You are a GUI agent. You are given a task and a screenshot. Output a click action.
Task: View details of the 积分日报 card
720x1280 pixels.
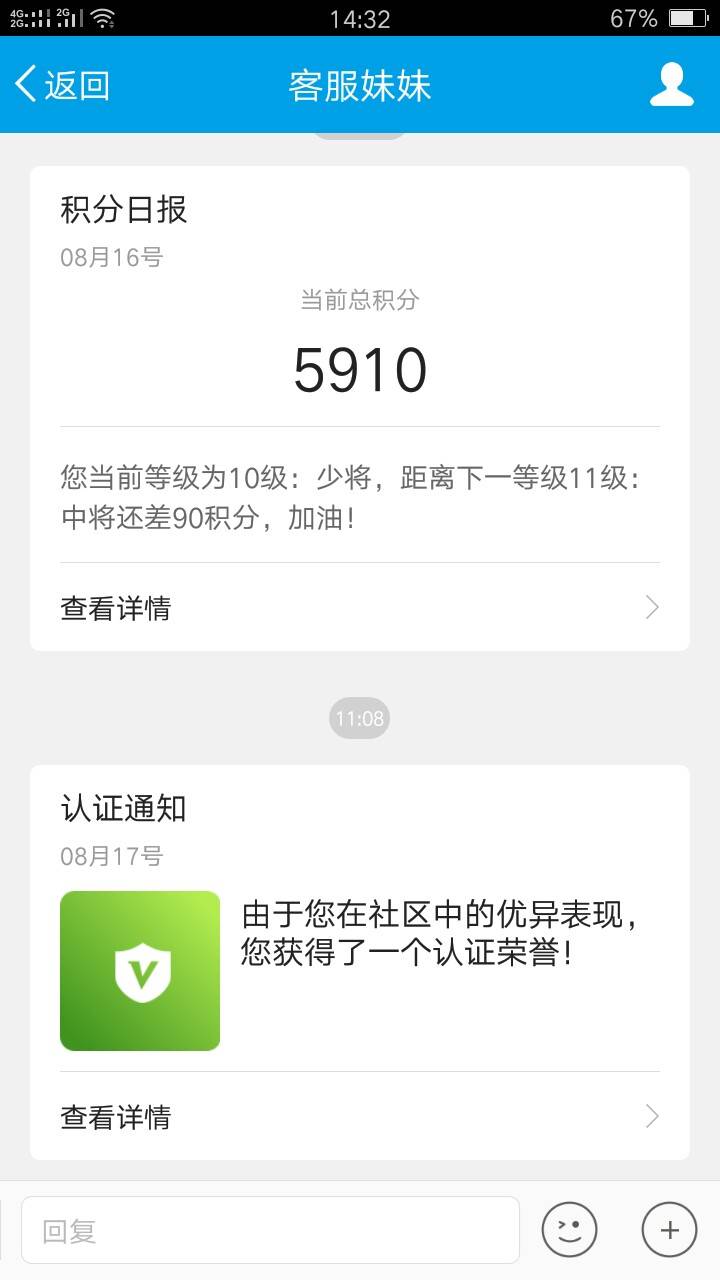pos(360,607)
